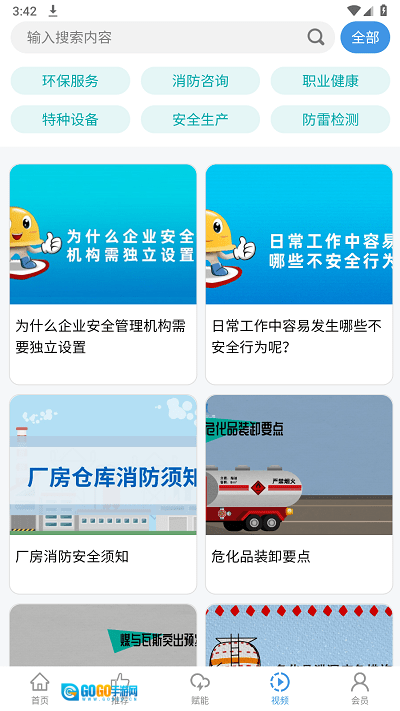The height and width of the screenshot is (711, 400).
Task: Choose the 特种设备 category
Action: (70, 119)
